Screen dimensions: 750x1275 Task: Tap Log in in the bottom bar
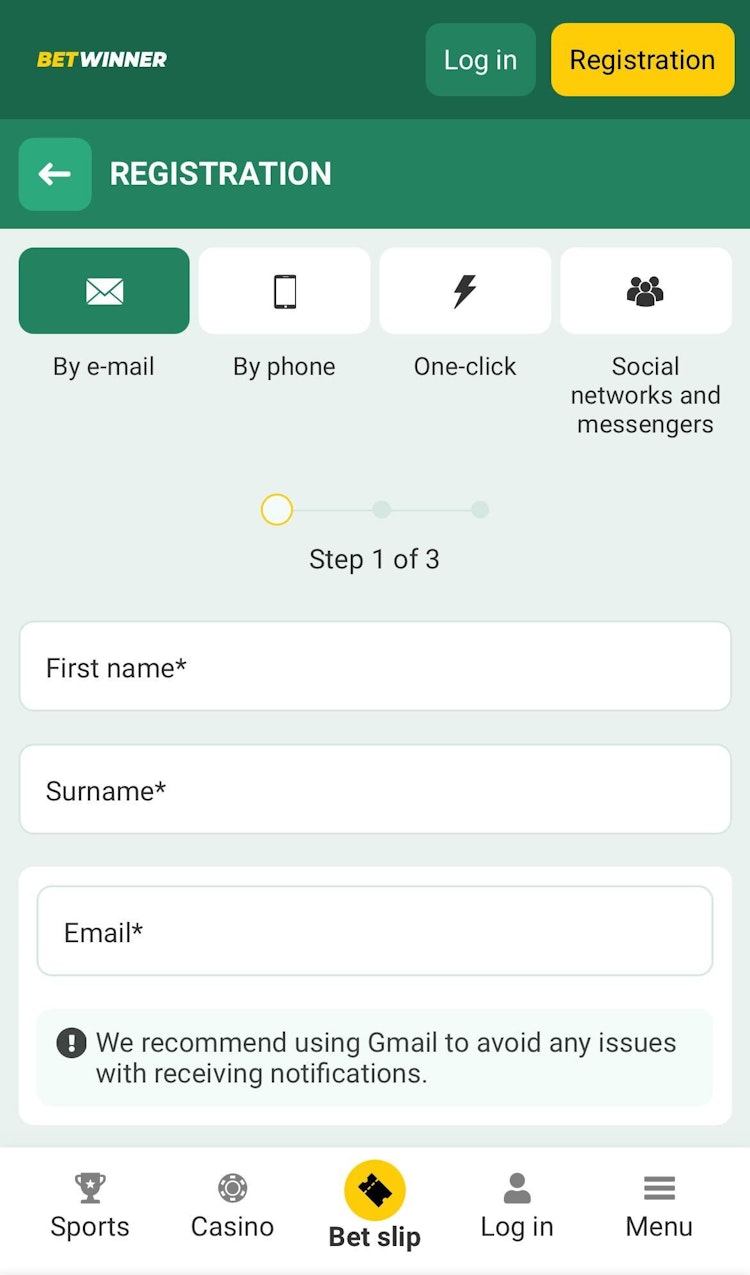tap(517, 1206)
